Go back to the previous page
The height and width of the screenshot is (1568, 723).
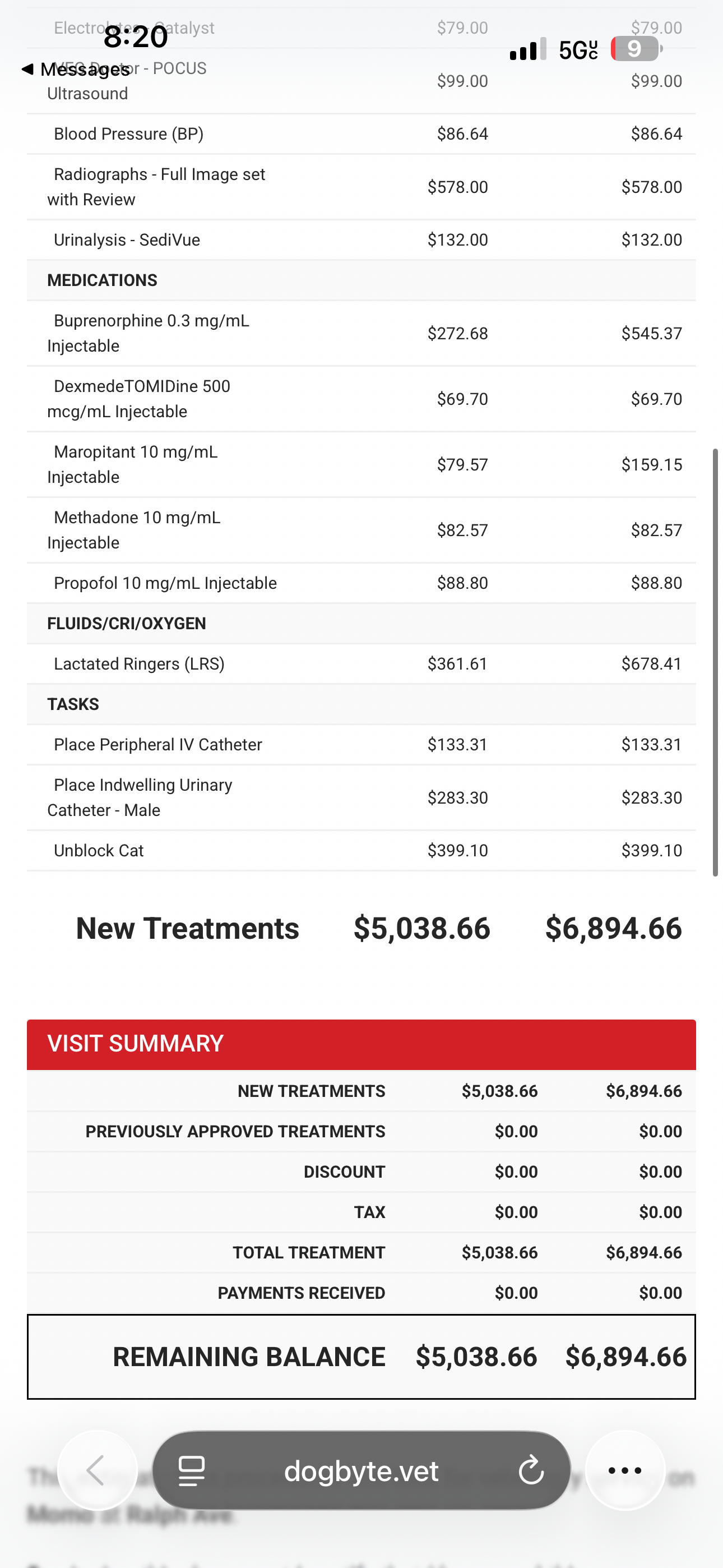point(97,1470)
